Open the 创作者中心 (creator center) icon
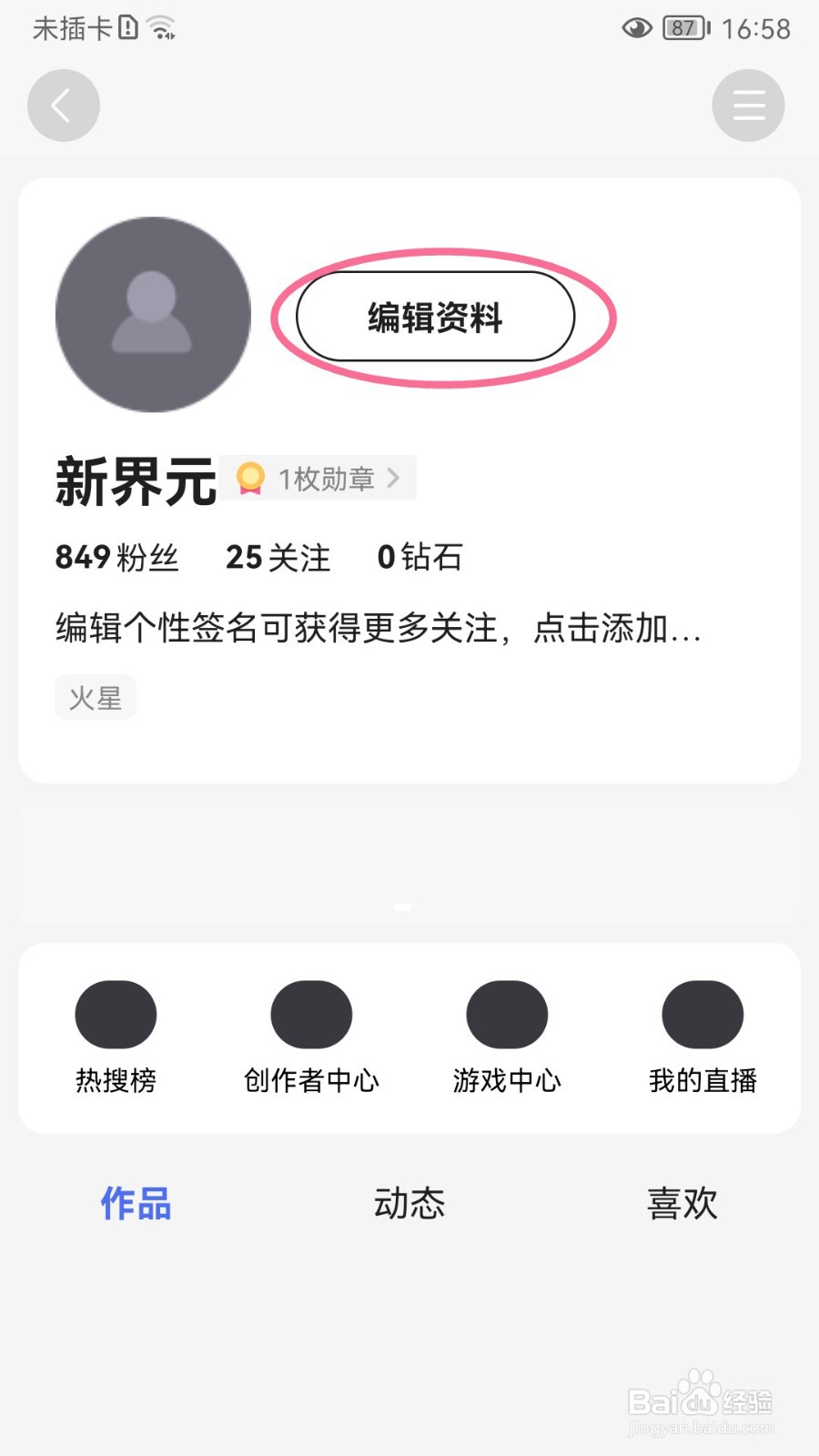The image size is (819, 1456). coord(310,1013)
